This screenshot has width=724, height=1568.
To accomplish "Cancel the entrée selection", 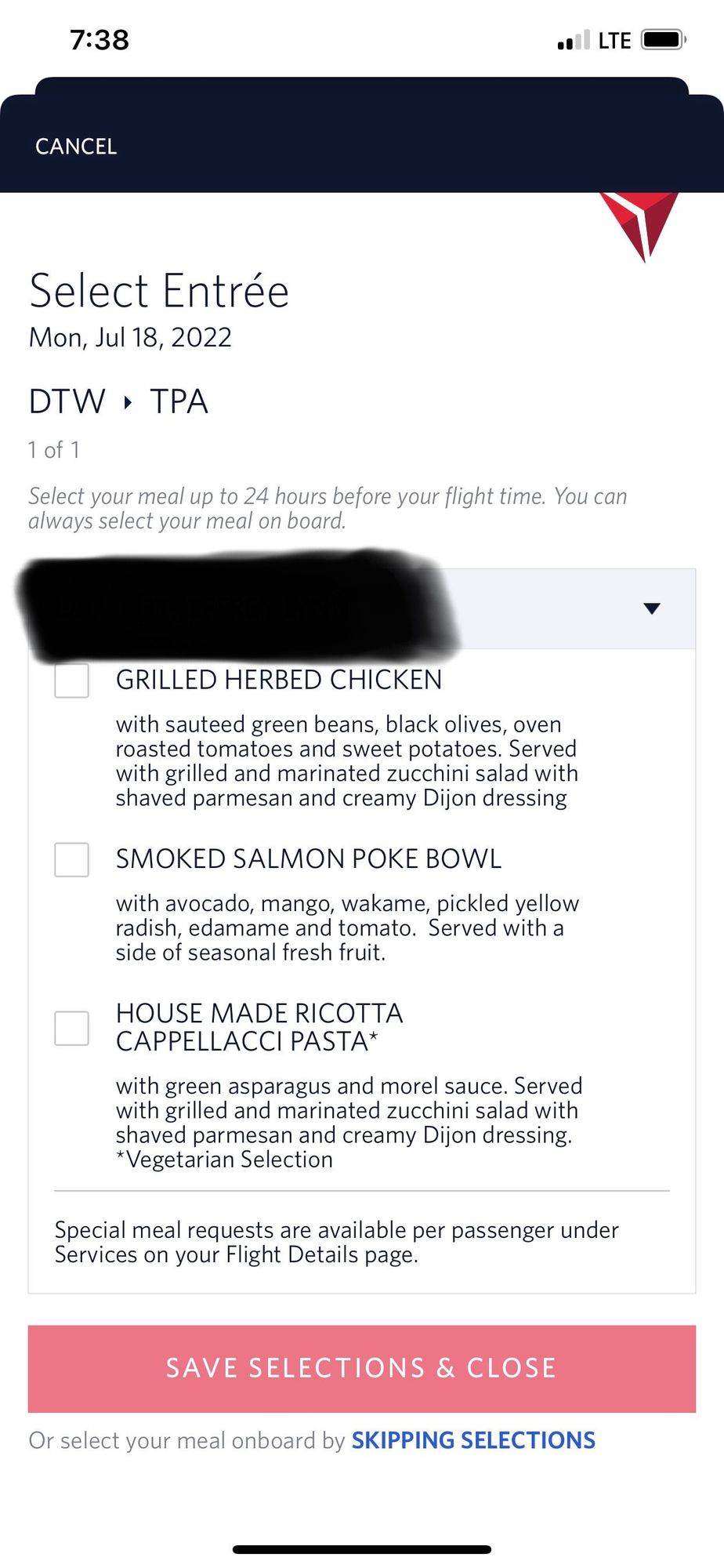I will tap(76, 147).
